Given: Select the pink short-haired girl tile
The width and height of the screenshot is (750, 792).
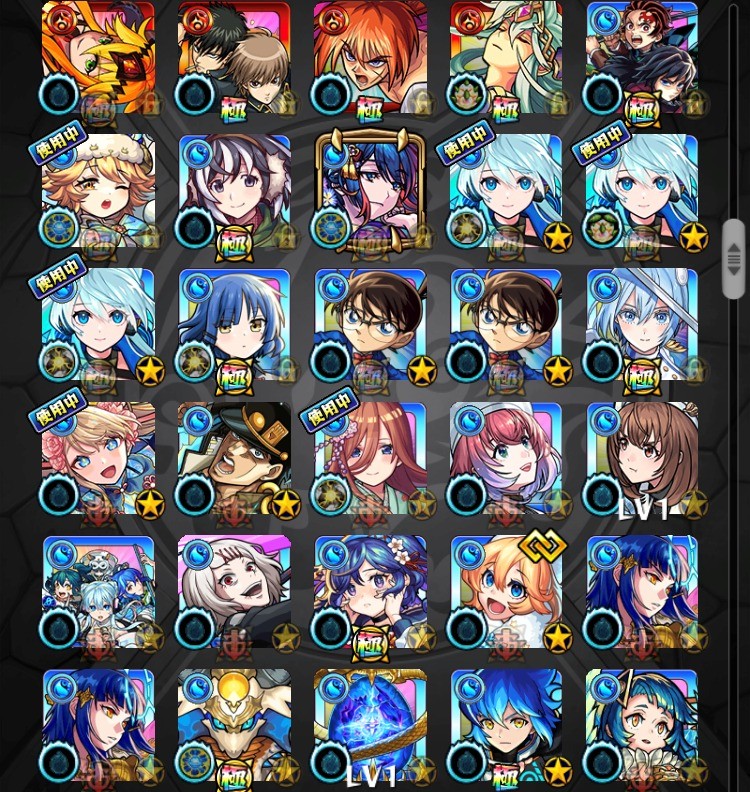Looking at the screenshot, I should click(x=505, y=458).
